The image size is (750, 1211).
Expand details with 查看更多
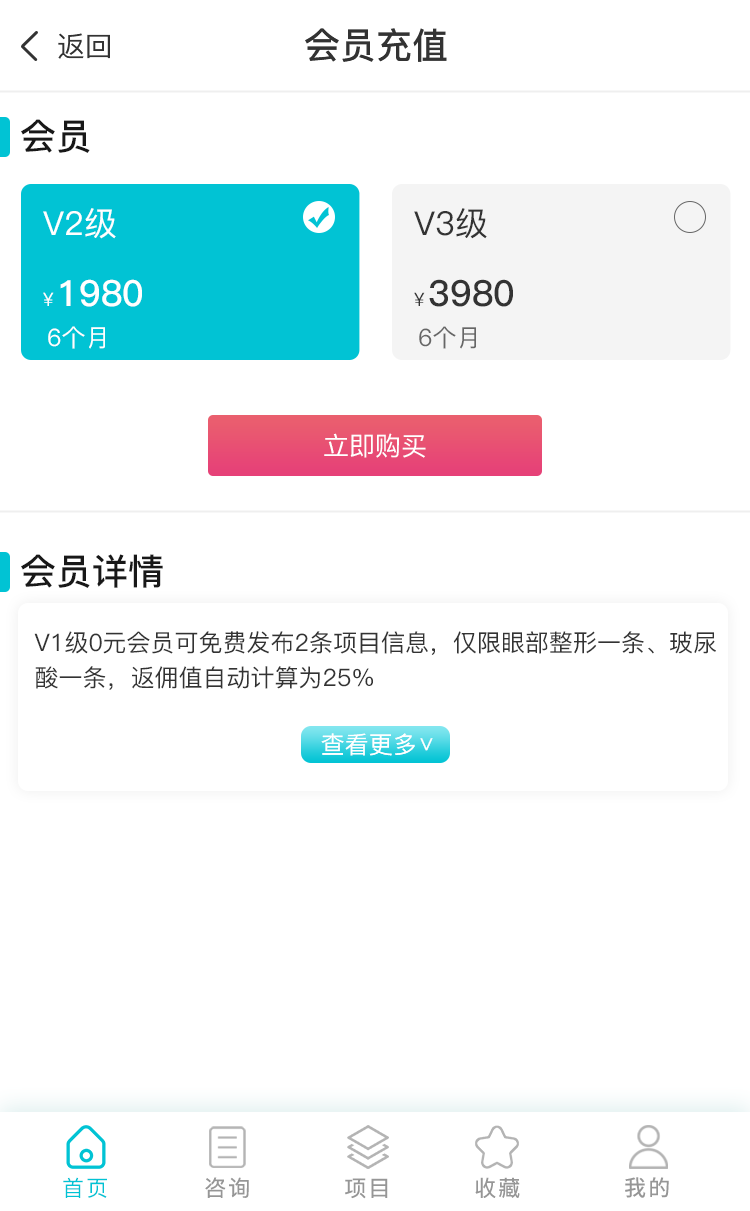tap(375, 745)
